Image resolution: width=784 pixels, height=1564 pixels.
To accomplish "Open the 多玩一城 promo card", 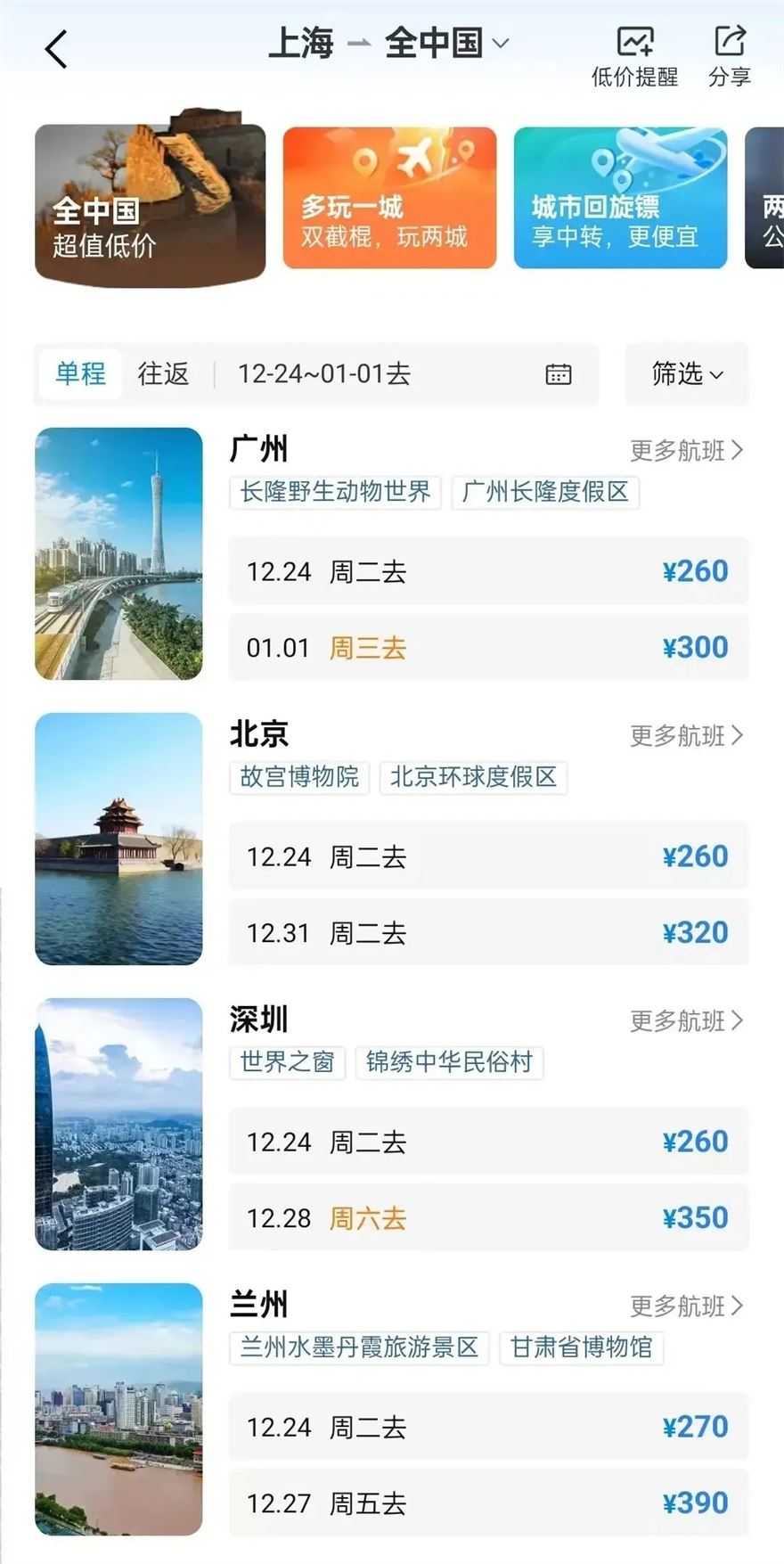I will click(x=389, y=198).
